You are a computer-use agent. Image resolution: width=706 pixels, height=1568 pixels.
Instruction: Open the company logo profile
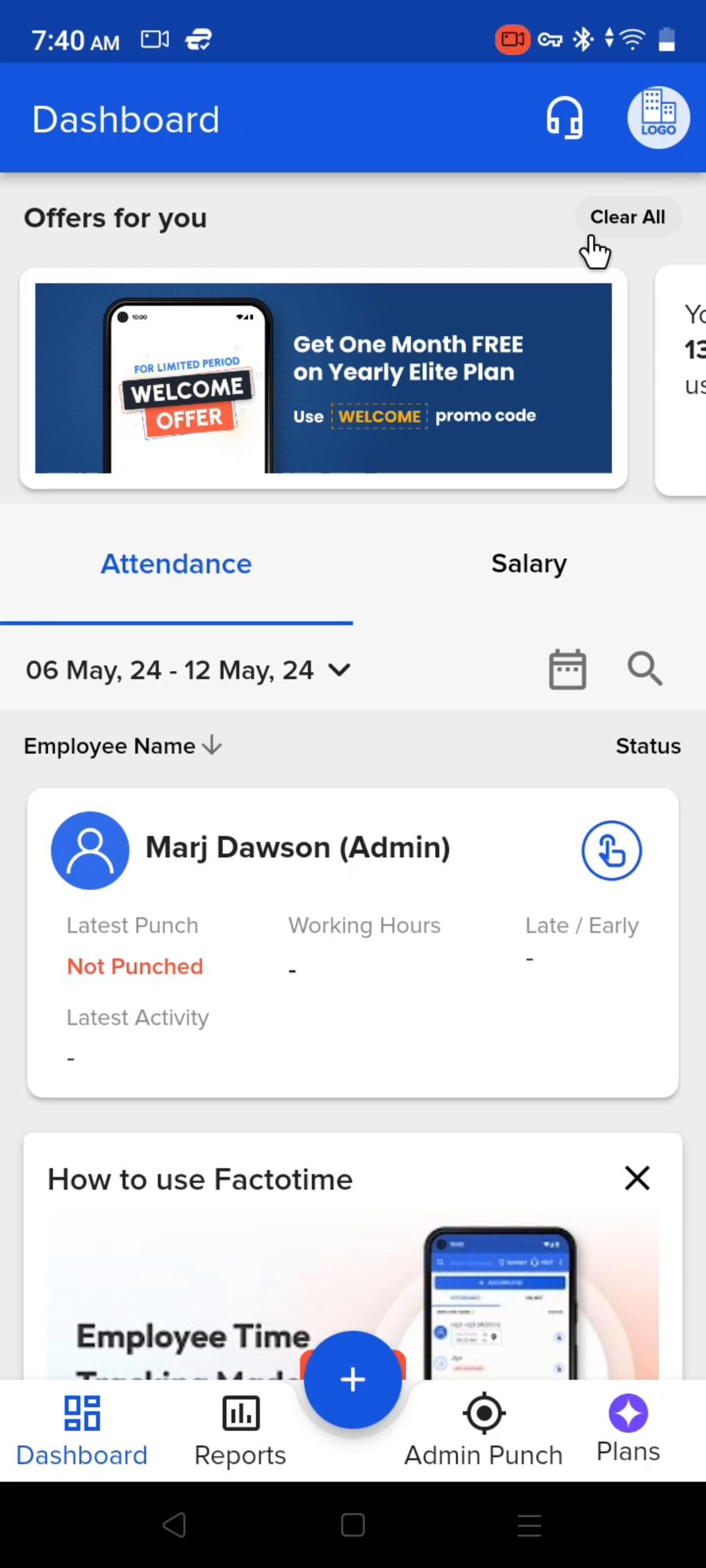(658, 118)
